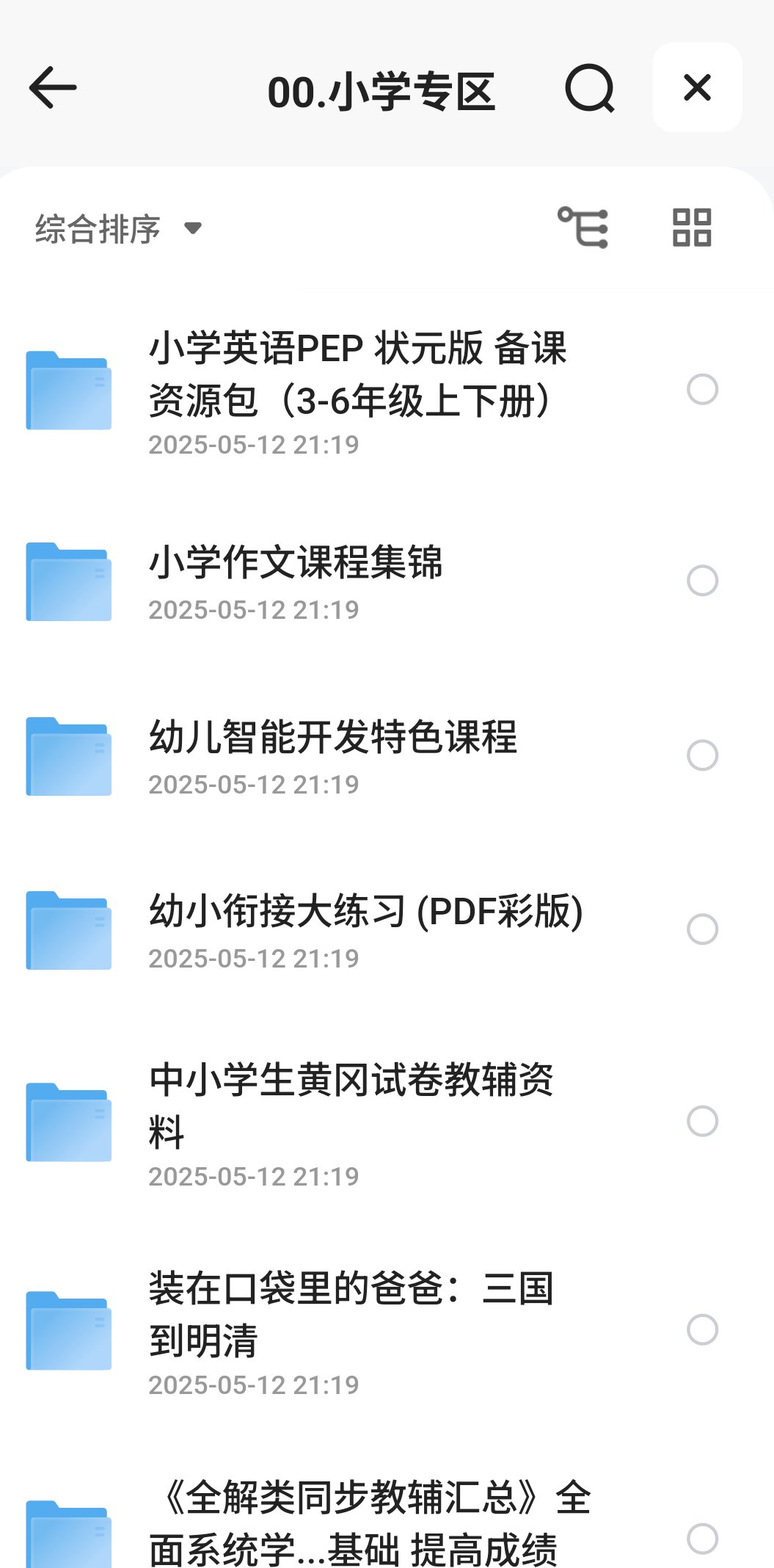Close the folder view with X
Image resolution: width=774 pixels, height=1568 pixels.
coord(696,87)
